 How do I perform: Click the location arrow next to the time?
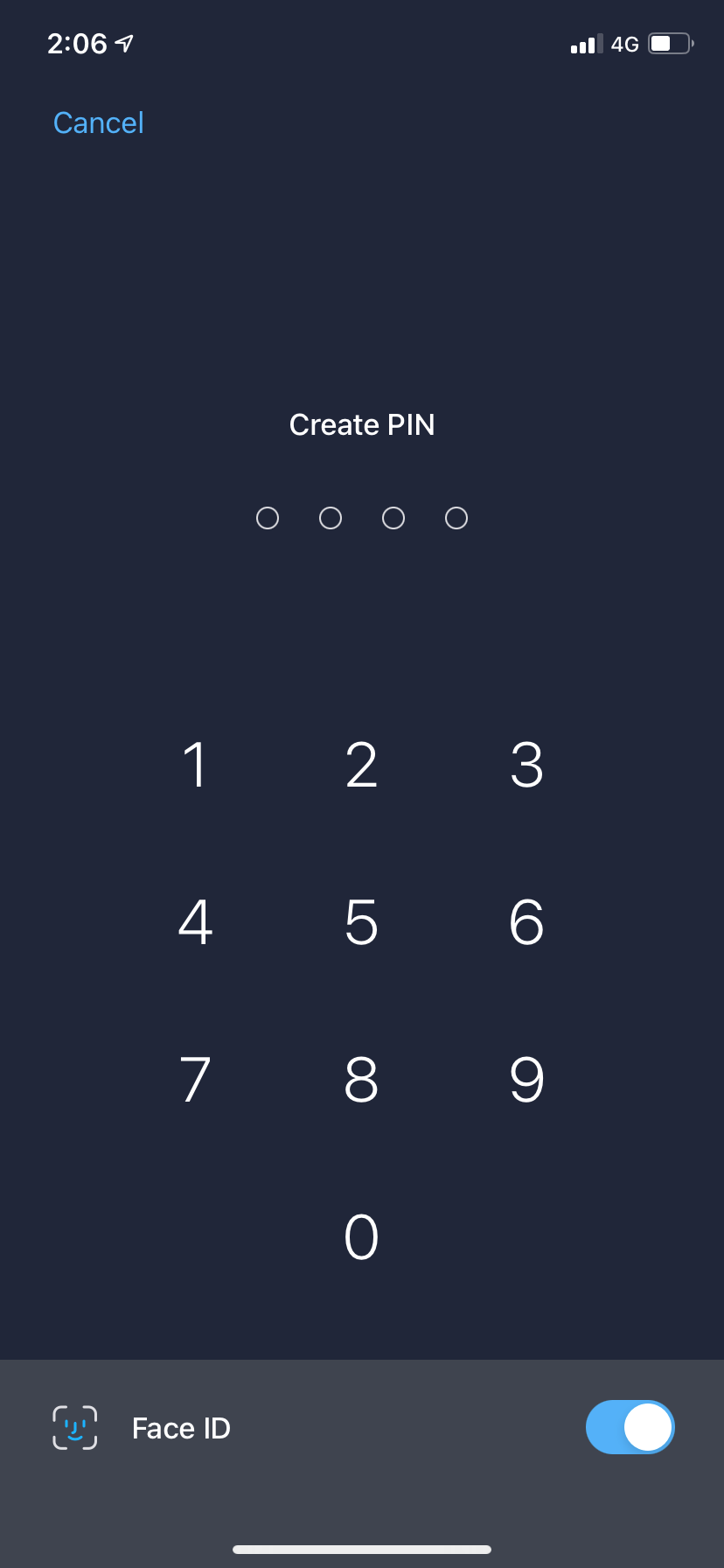[x=122, y=43]
